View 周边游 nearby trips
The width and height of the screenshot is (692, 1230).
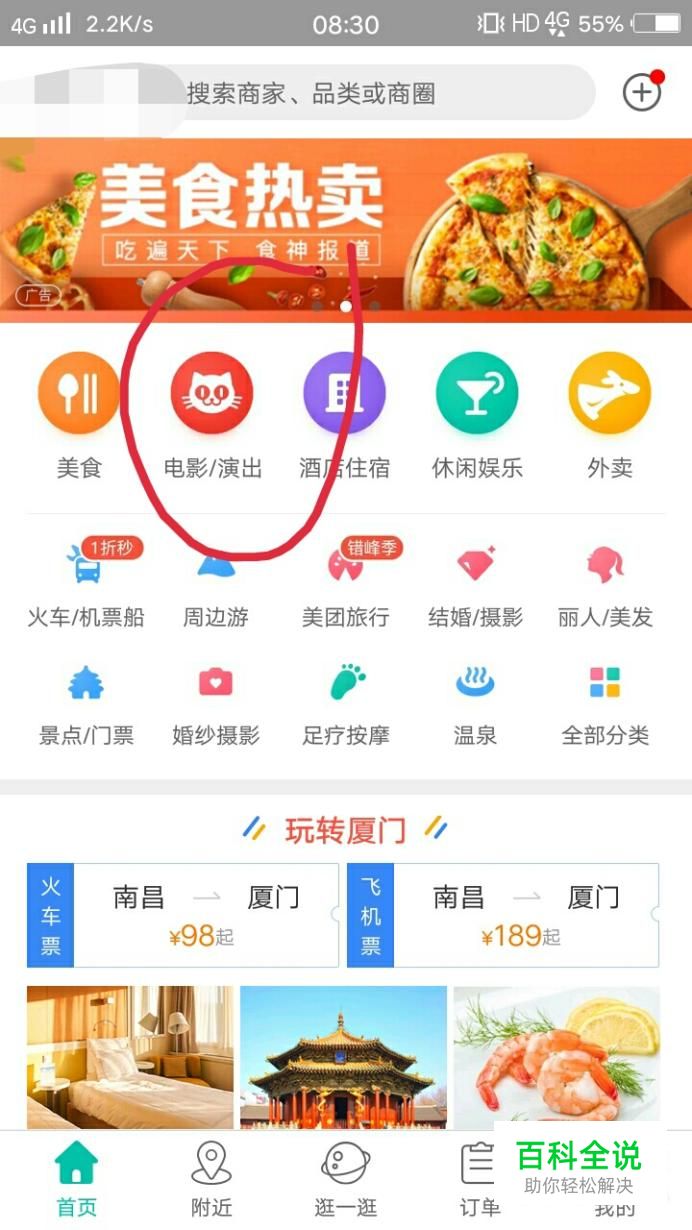215,585
